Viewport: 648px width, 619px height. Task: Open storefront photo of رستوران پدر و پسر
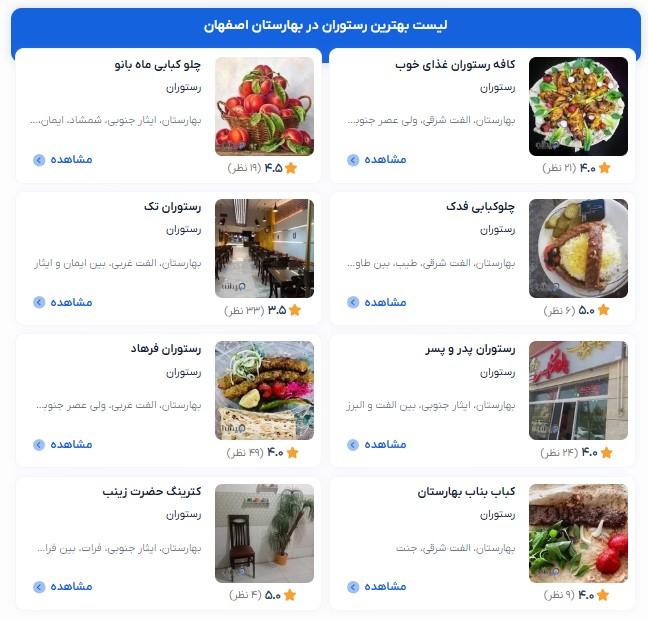point(578,391)
